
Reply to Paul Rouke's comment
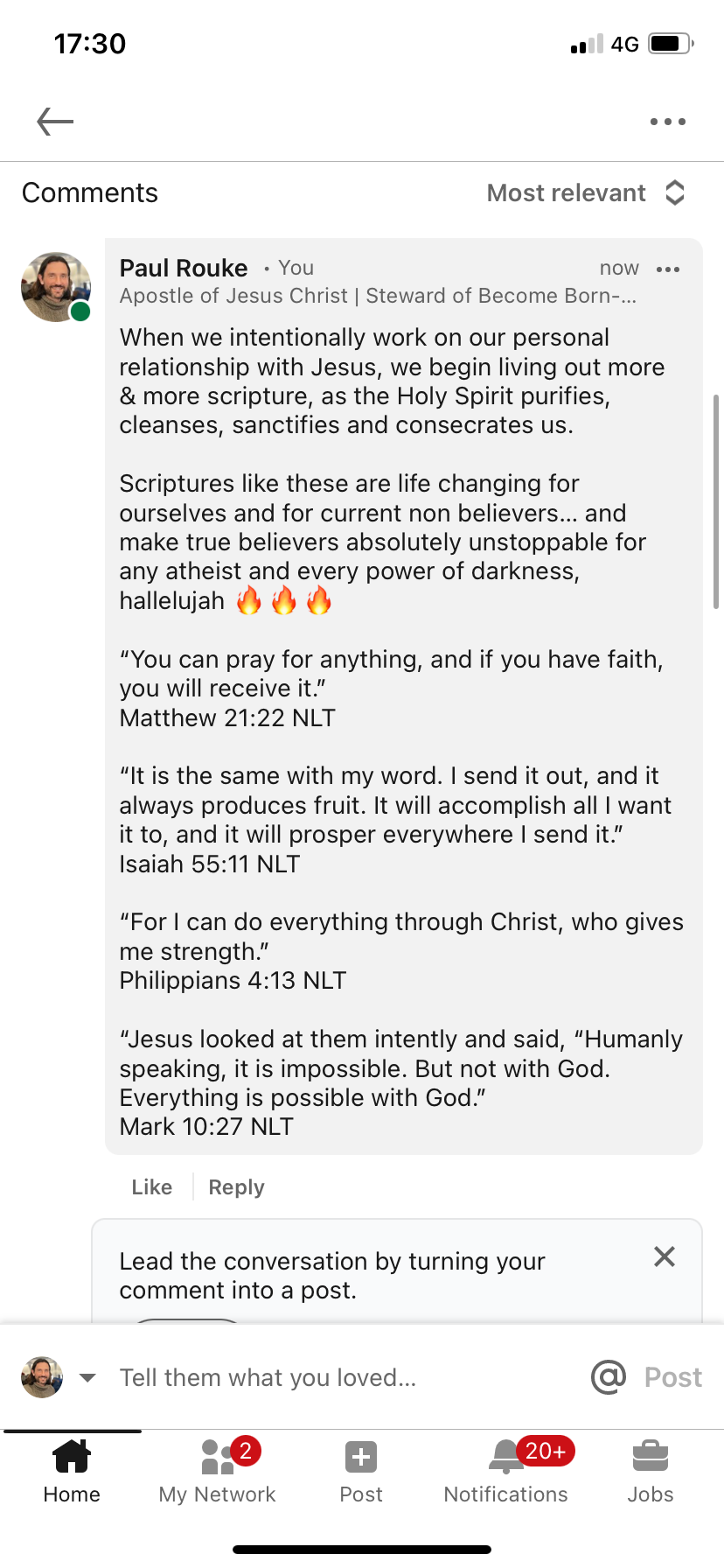[236, 1187]
